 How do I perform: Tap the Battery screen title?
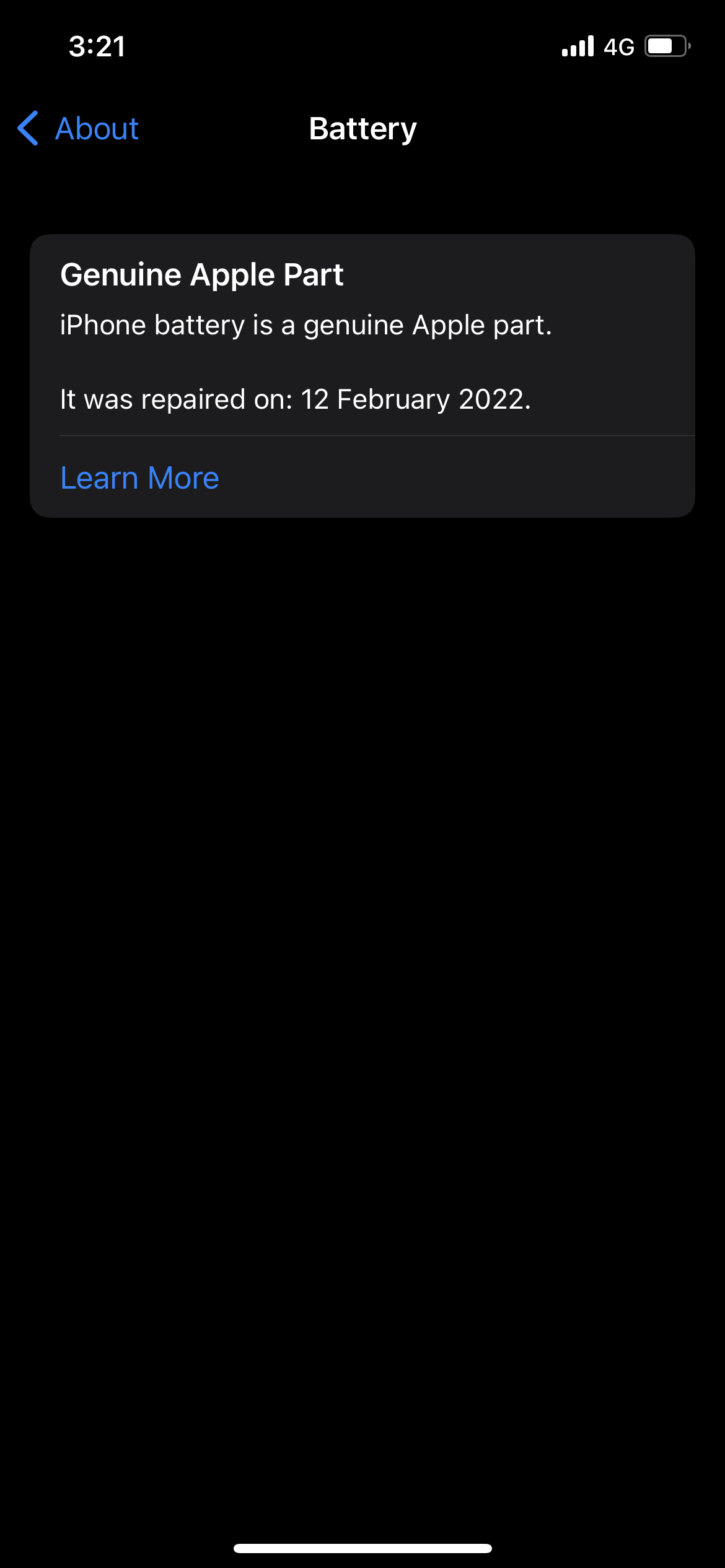(362, 129)
